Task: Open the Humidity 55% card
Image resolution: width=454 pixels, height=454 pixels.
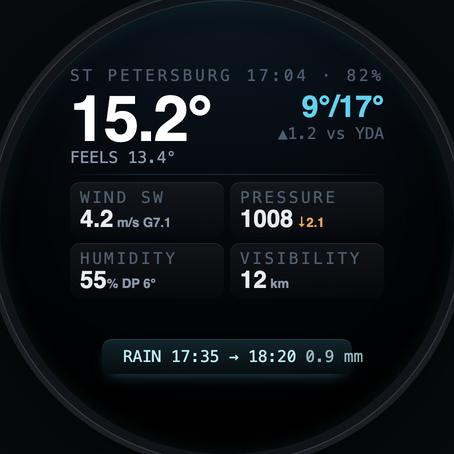Action: [x=147, y=271]
